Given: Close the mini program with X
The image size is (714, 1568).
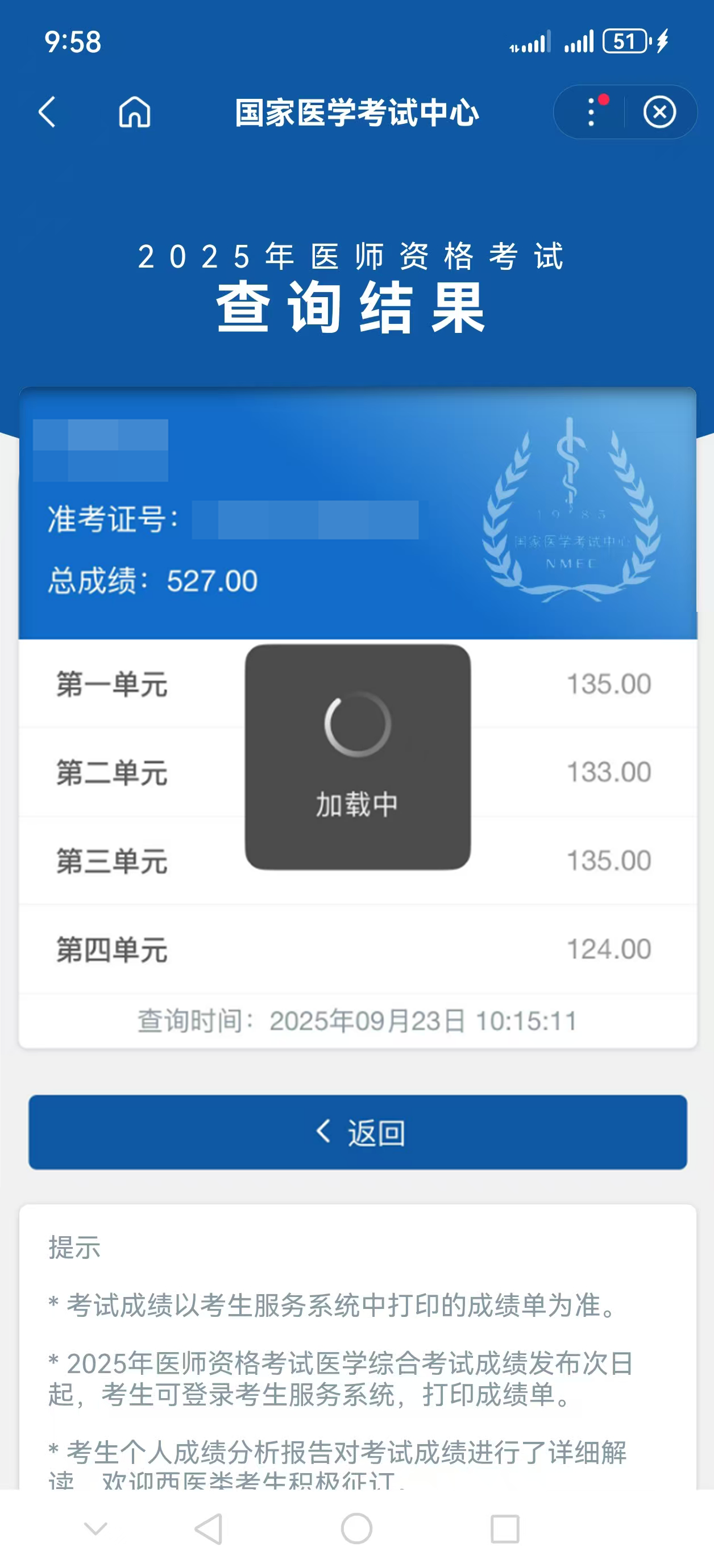Looking at the screenshot, I should click(659, 112).
